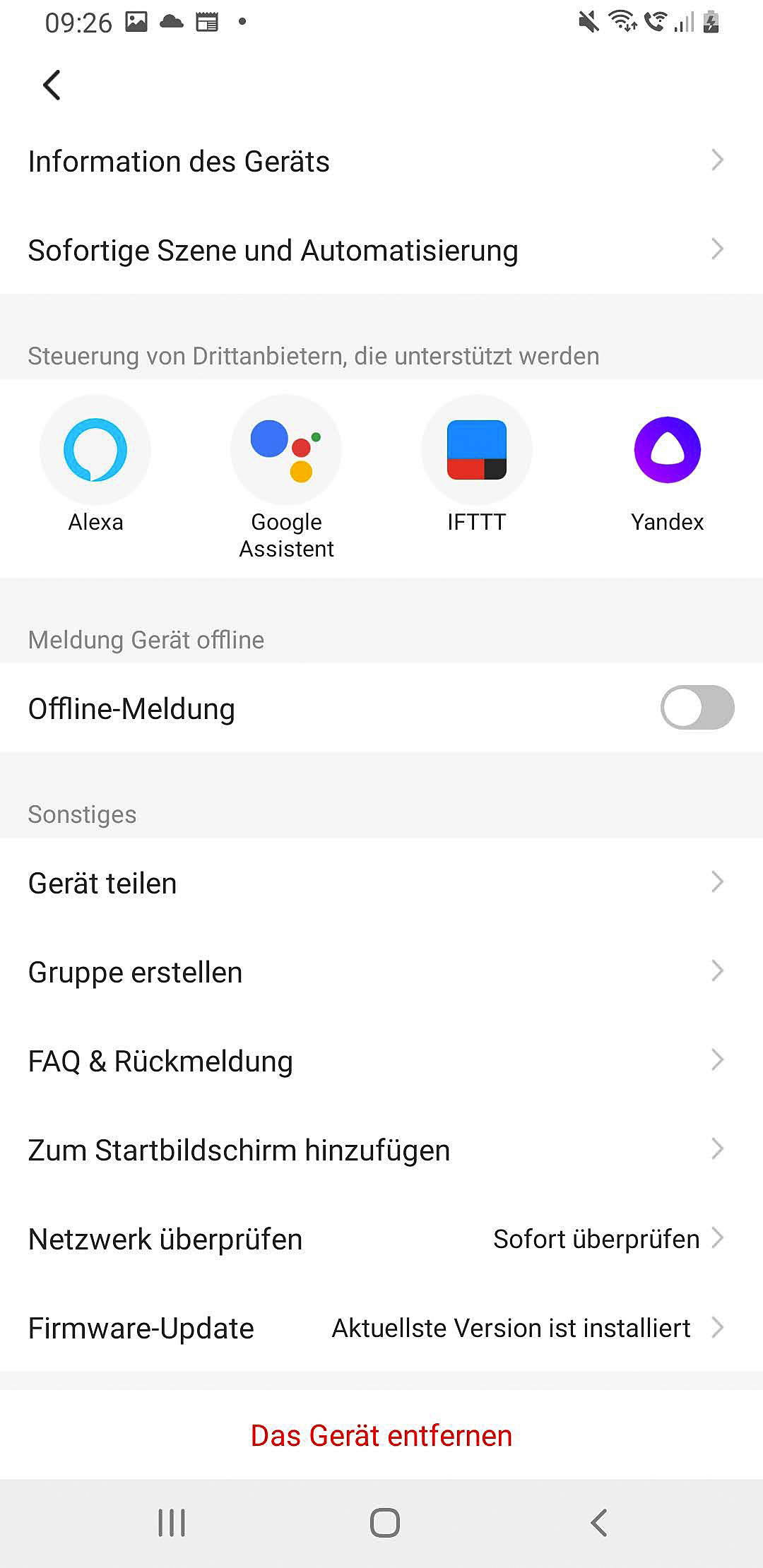Image resolution: width=763 pixels, height=1568 pixels.
Task: Select Google Assistent integration
Action: [286, 451]
